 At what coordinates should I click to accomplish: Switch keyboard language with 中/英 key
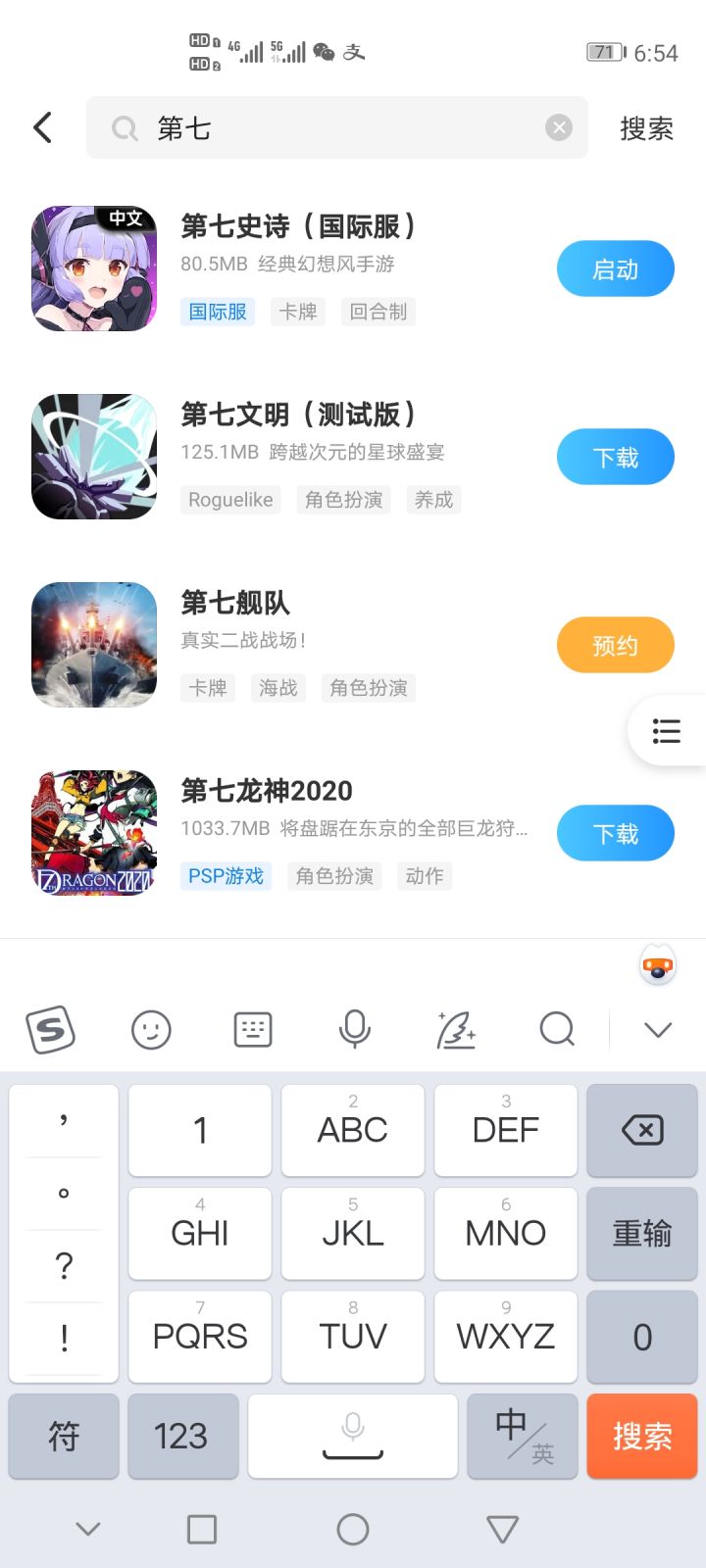click(522, 1437)
